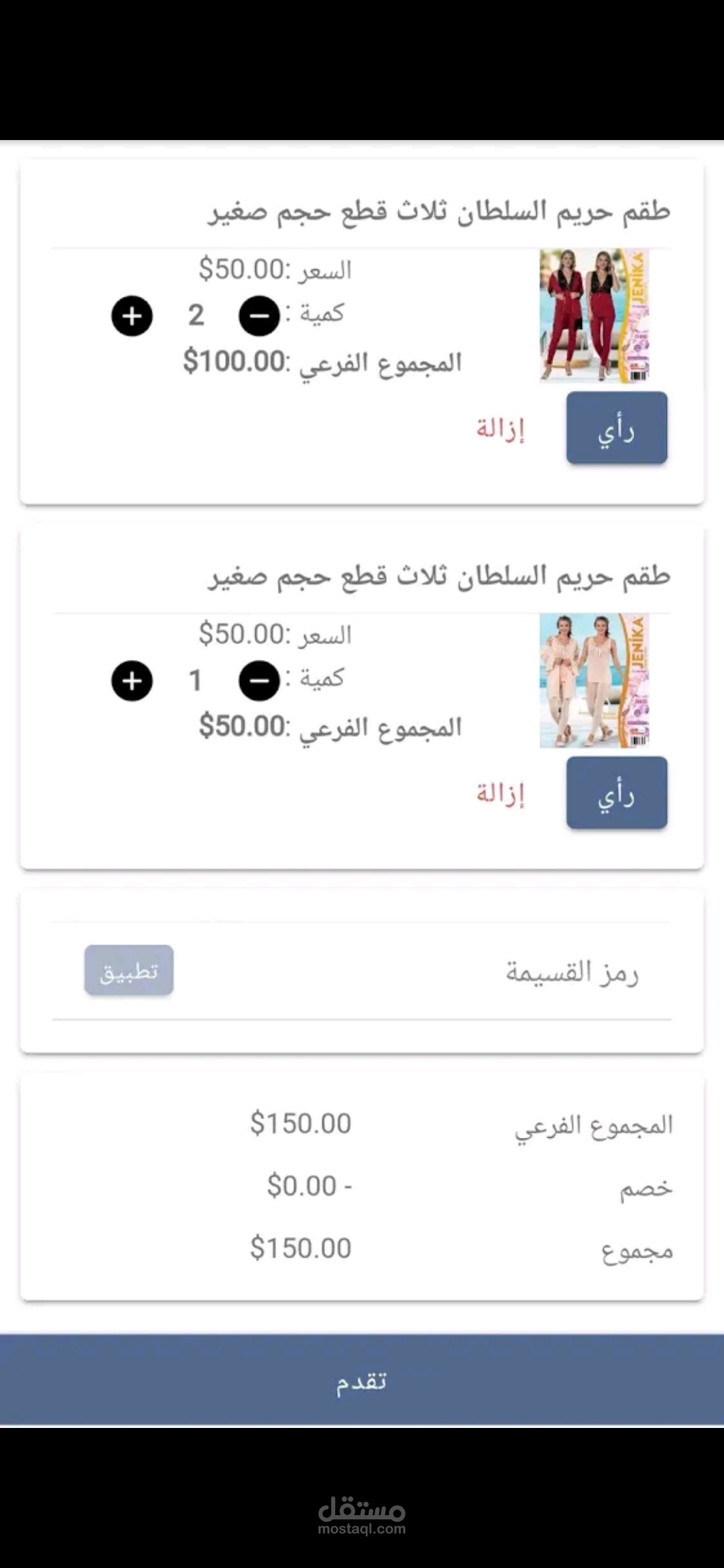The height and width of the screenshot is (1568, 724).
Task: Decrease quantity of the $100.00 subtotal item
Action: [x=259, y=316]
